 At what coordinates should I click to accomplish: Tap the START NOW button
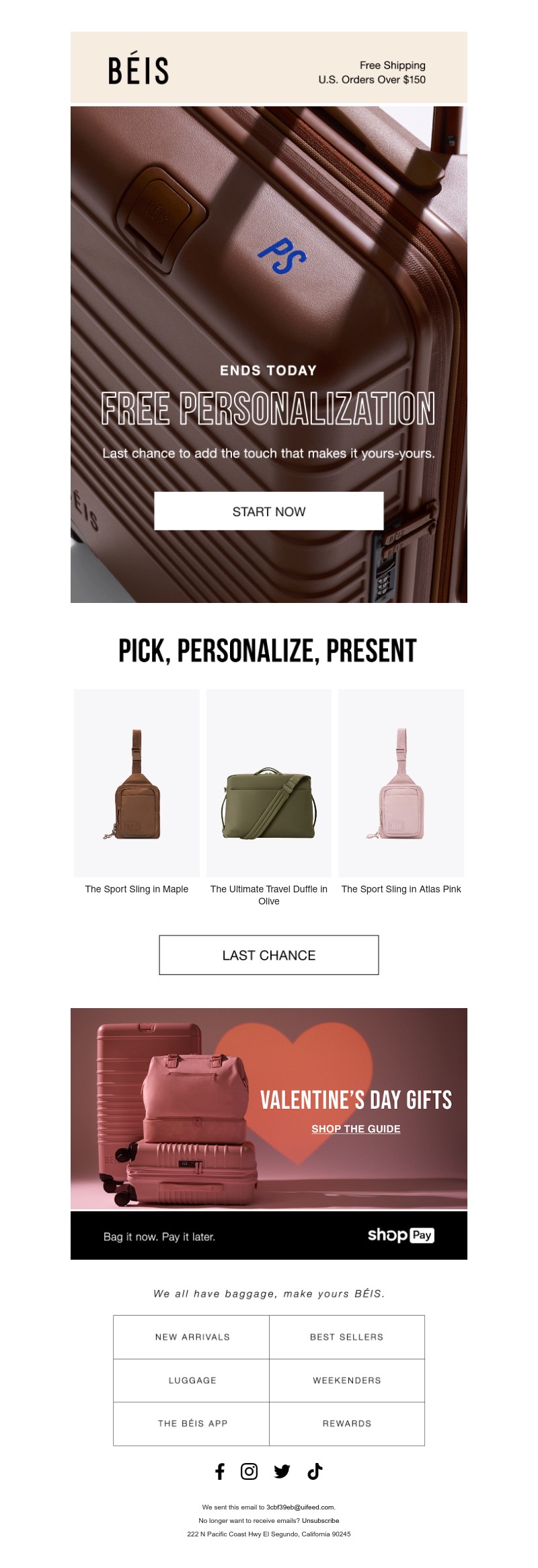pos(268,511)
